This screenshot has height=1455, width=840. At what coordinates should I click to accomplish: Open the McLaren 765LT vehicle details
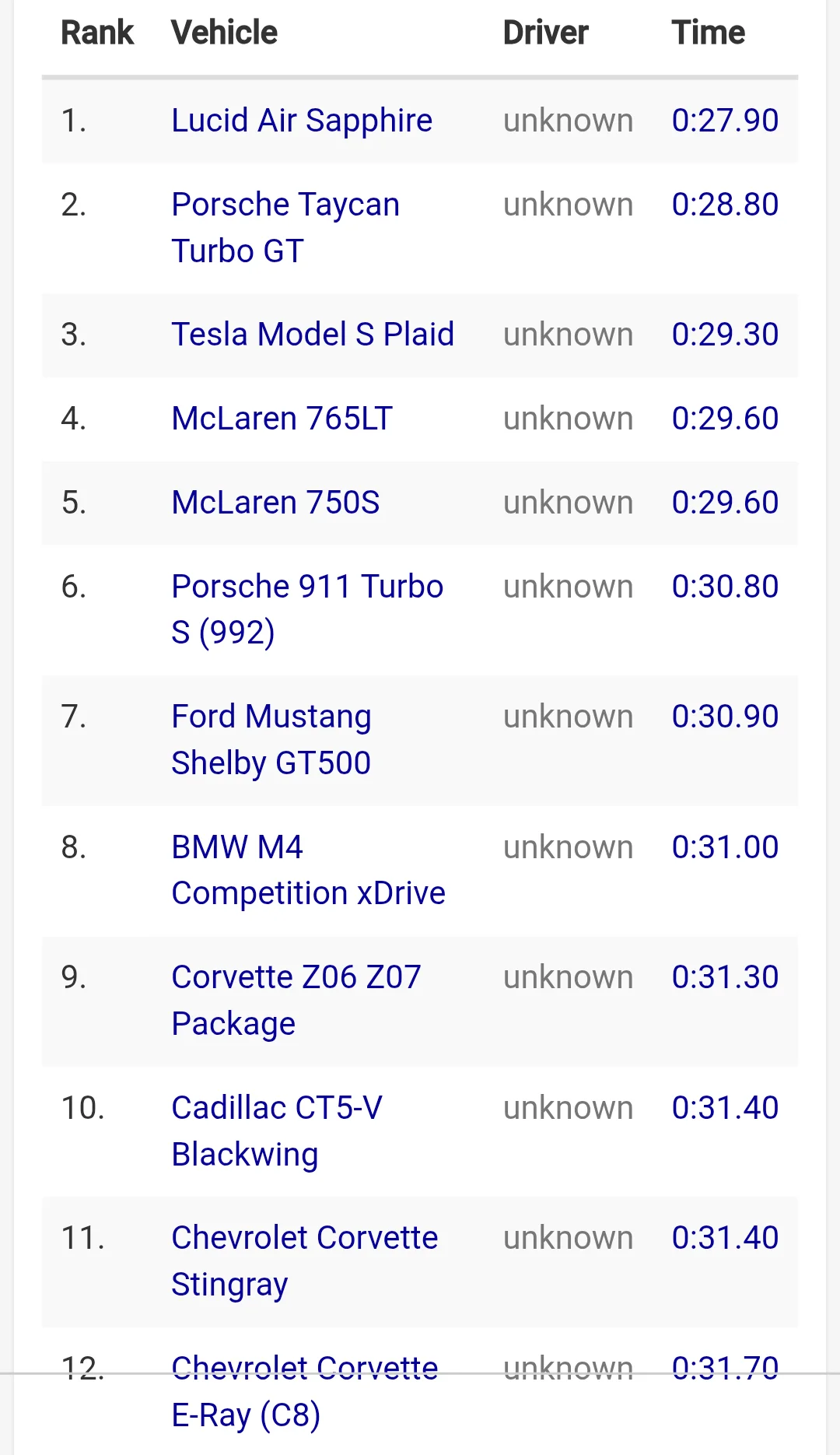(x=282, y=419)
